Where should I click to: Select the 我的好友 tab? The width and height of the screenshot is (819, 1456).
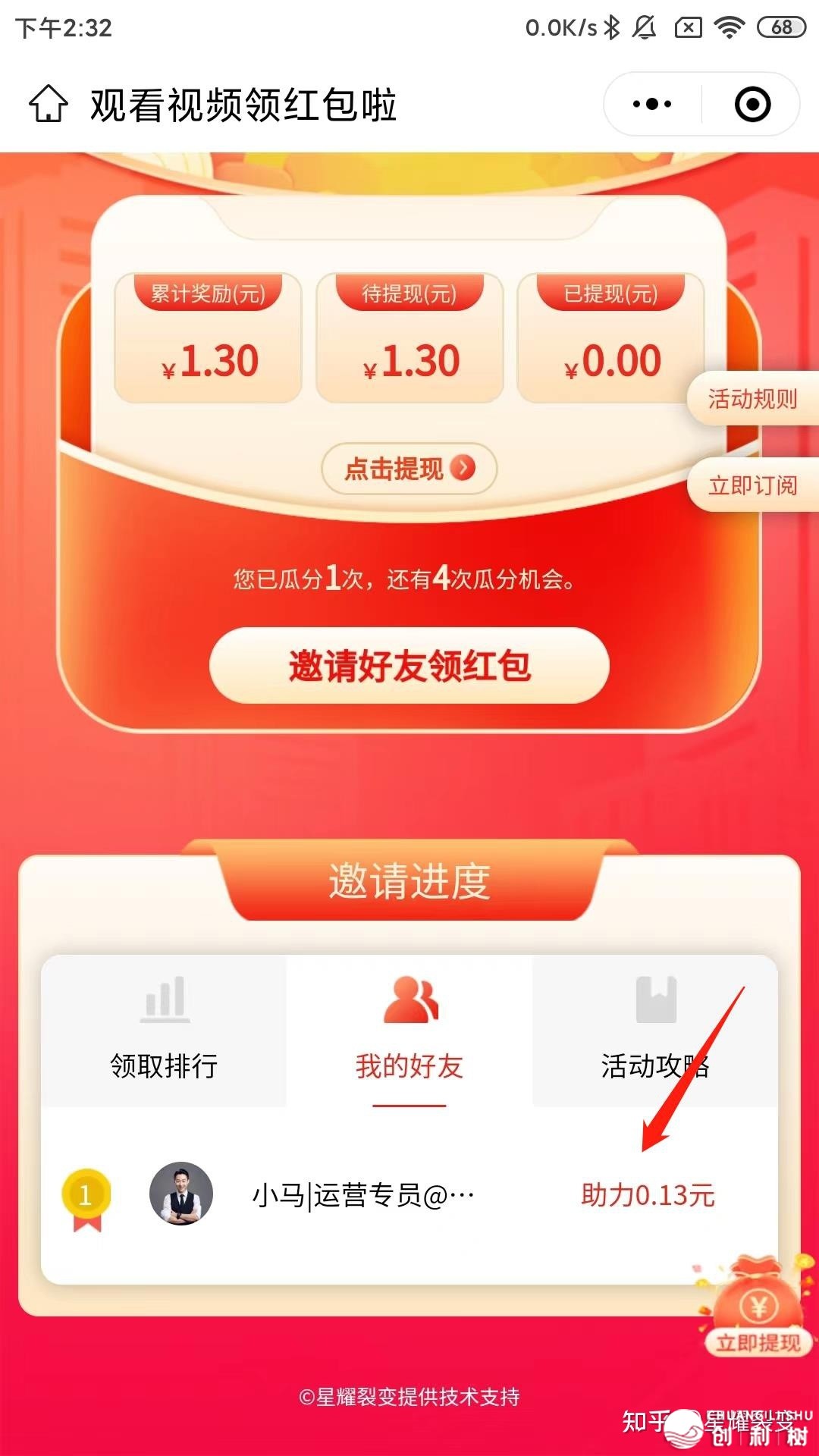[409, 1031]
